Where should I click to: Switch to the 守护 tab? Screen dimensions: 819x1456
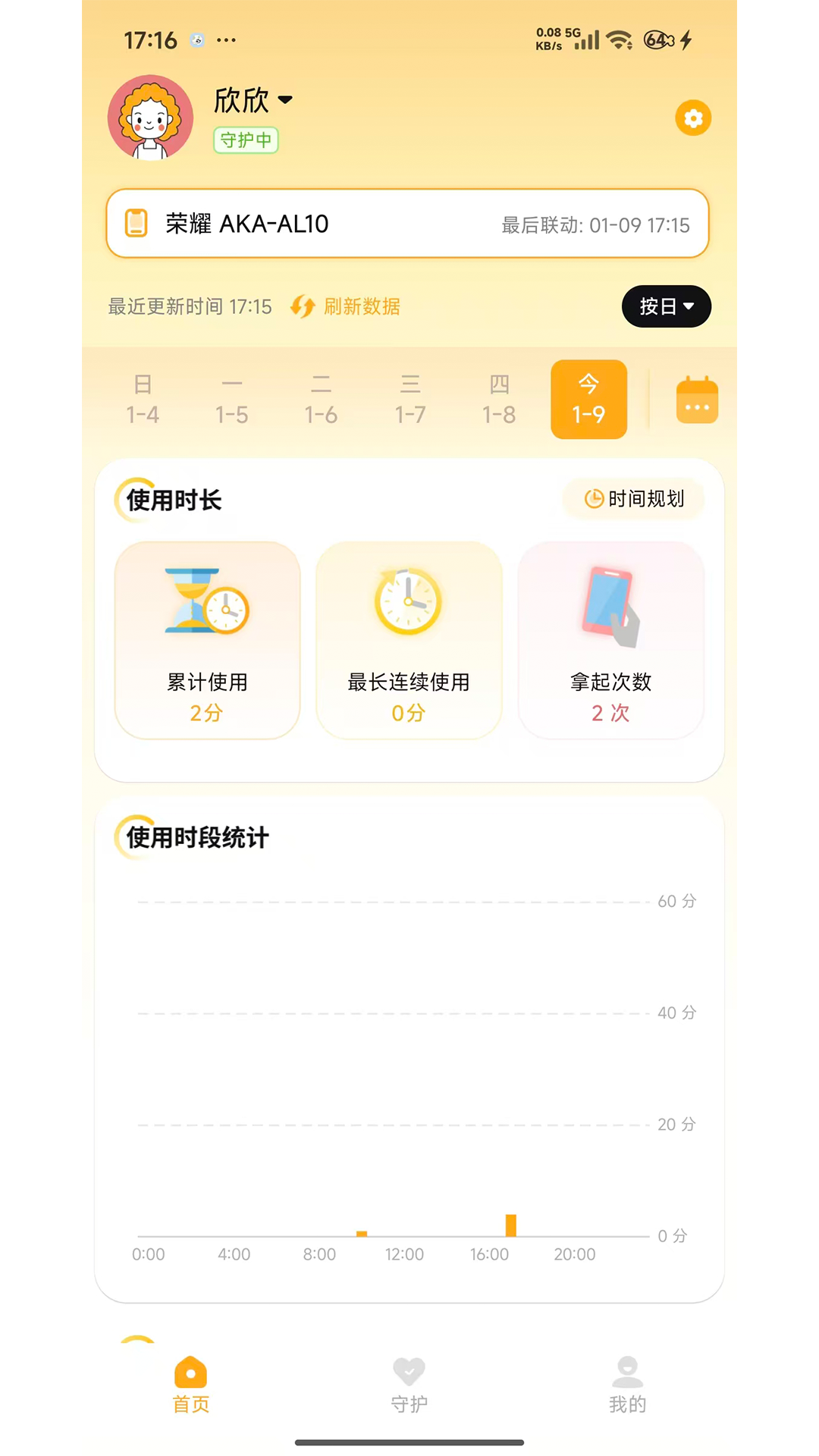[409, 1385]
